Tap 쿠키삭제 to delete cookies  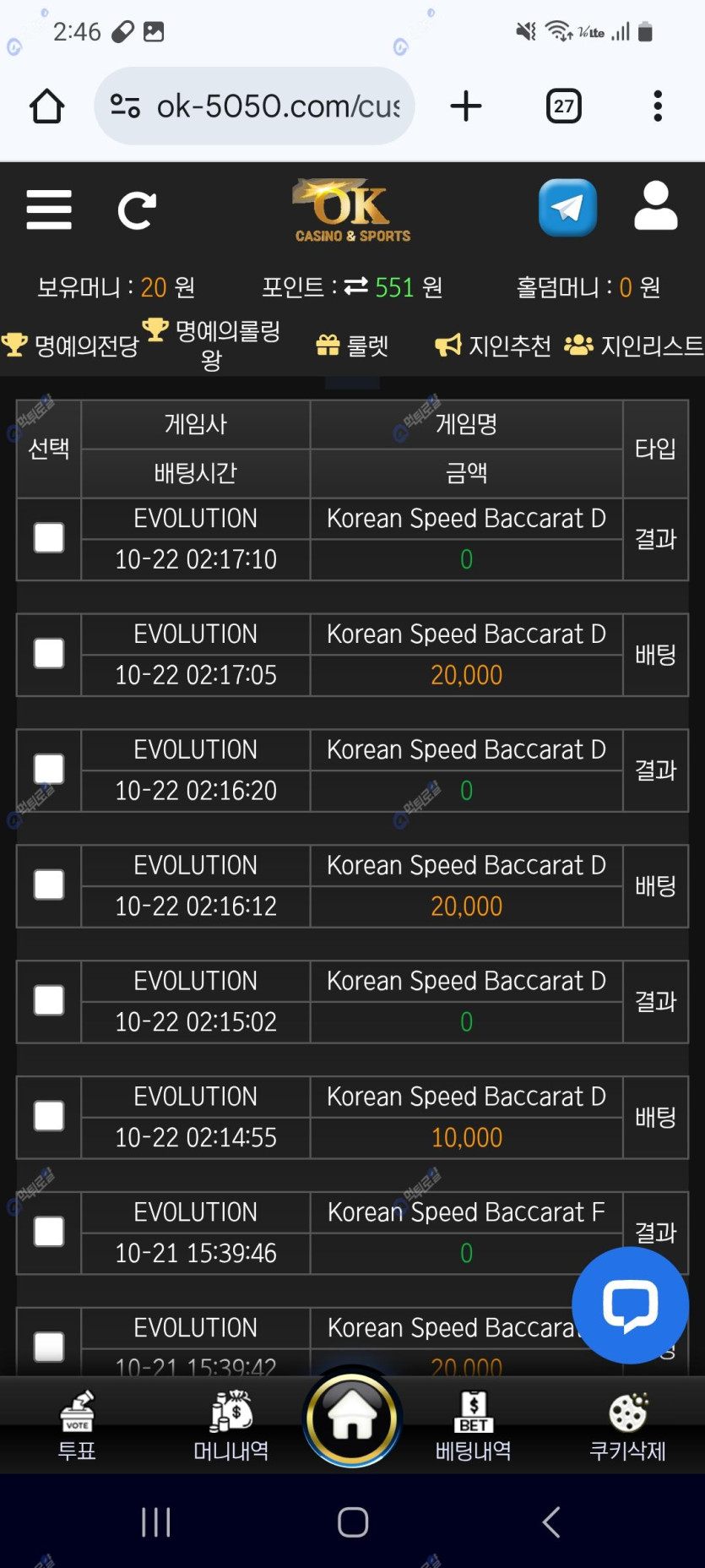coord(627,1426)
